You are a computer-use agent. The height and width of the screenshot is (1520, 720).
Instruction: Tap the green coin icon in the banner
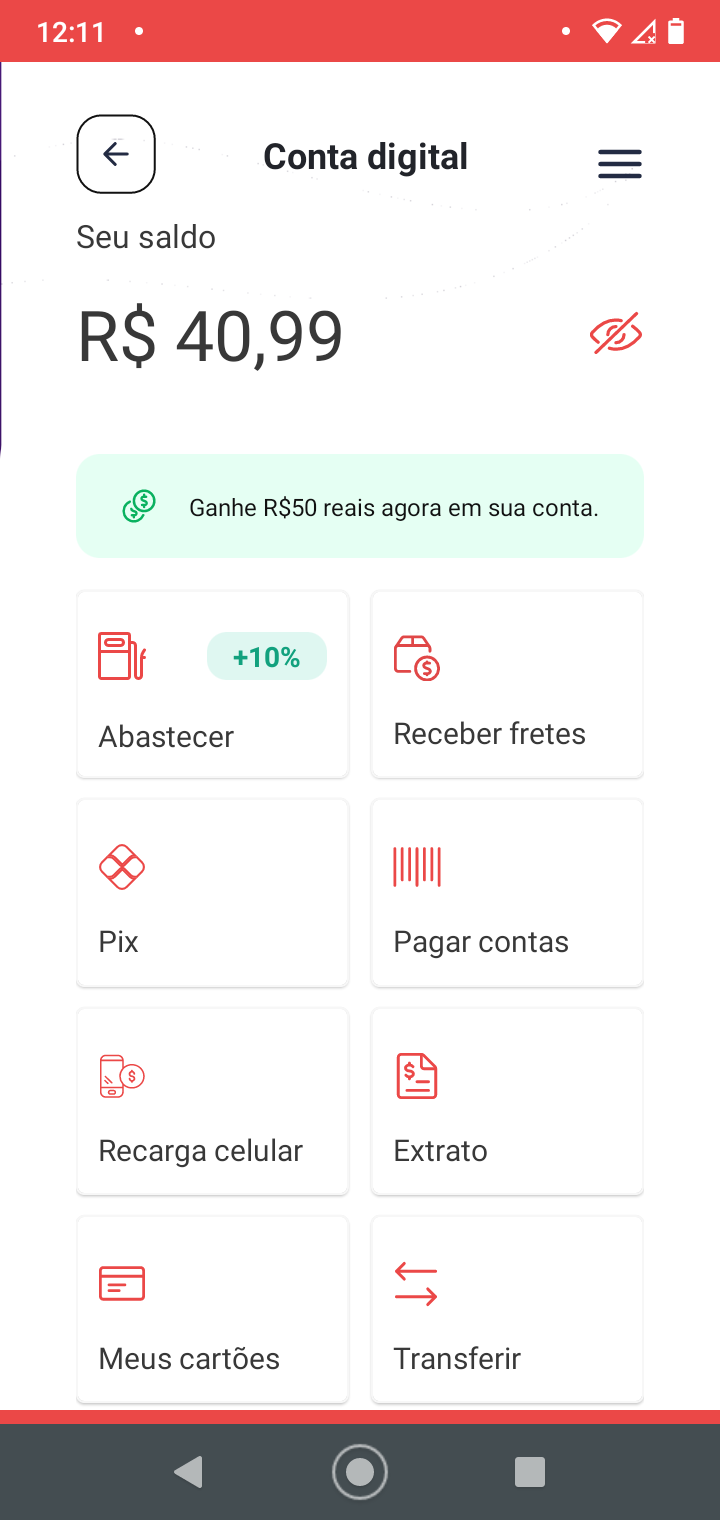[x=139, y=506]
